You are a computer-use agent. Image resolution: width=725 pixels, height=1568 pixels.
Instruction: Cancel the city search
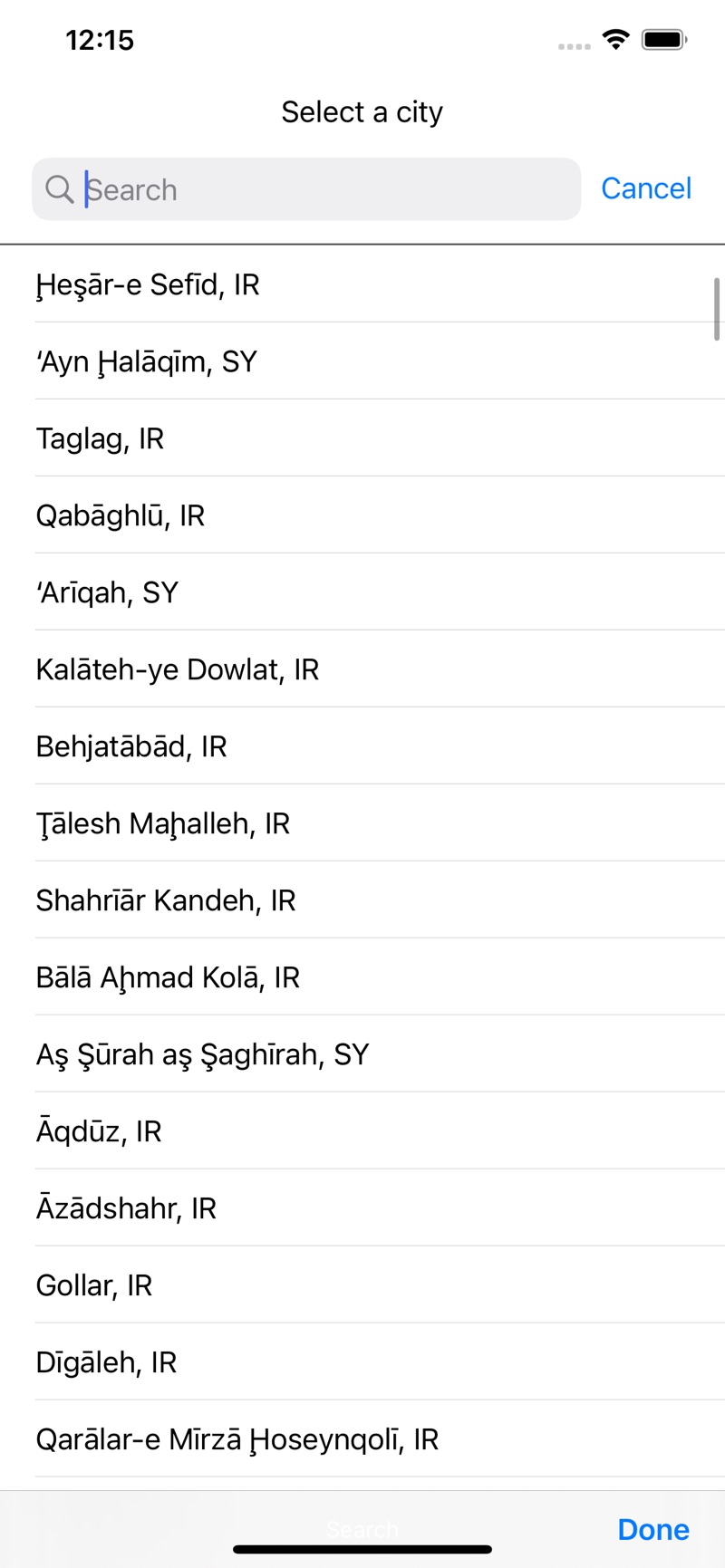pyautogui.click(x=646, y=188)
